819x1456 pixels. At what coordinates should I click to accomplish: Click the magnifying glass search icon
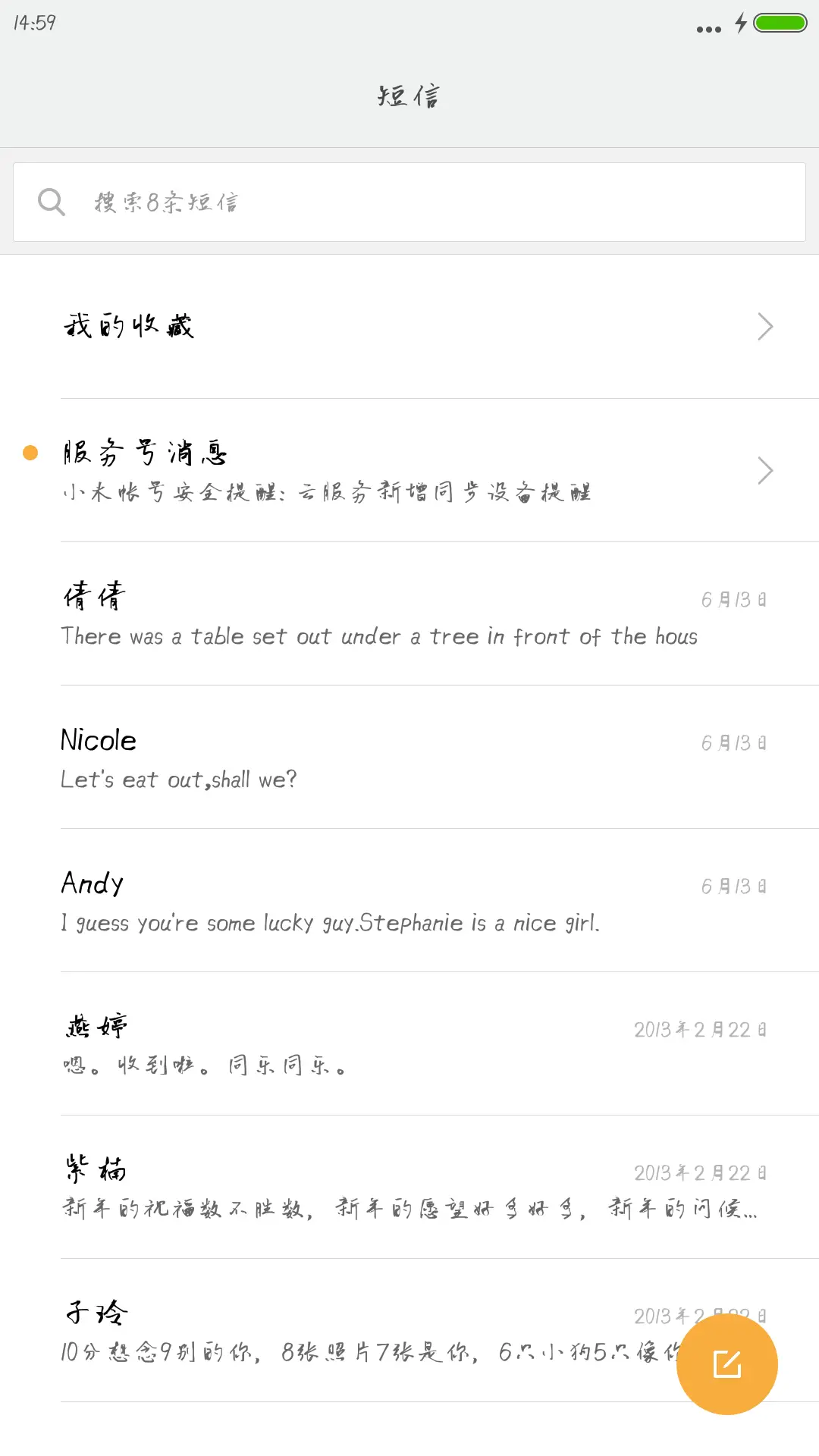[51, 201]
